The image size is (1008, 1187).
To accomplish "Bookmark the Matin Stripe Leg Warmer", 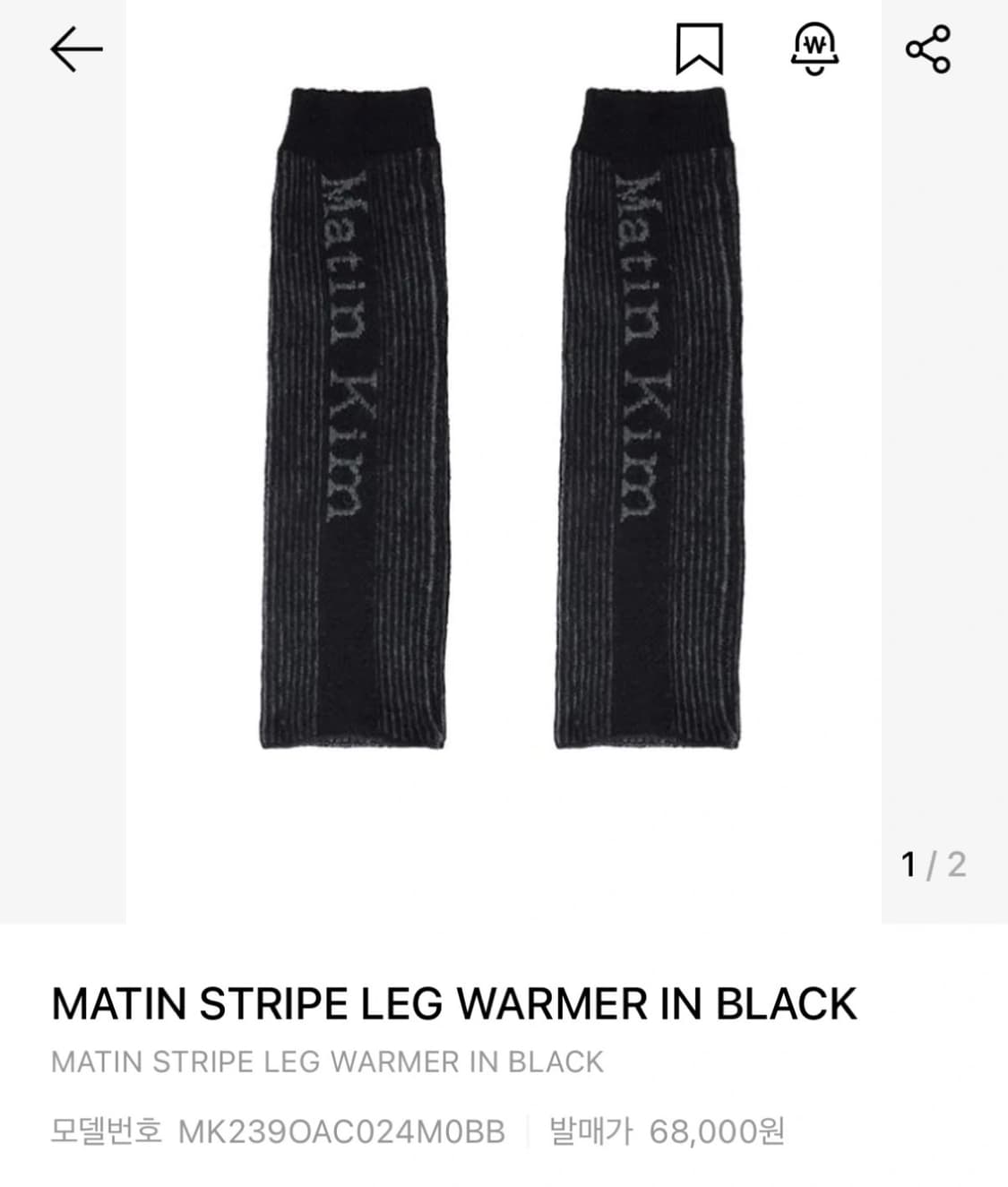I will tap(698, 48).
